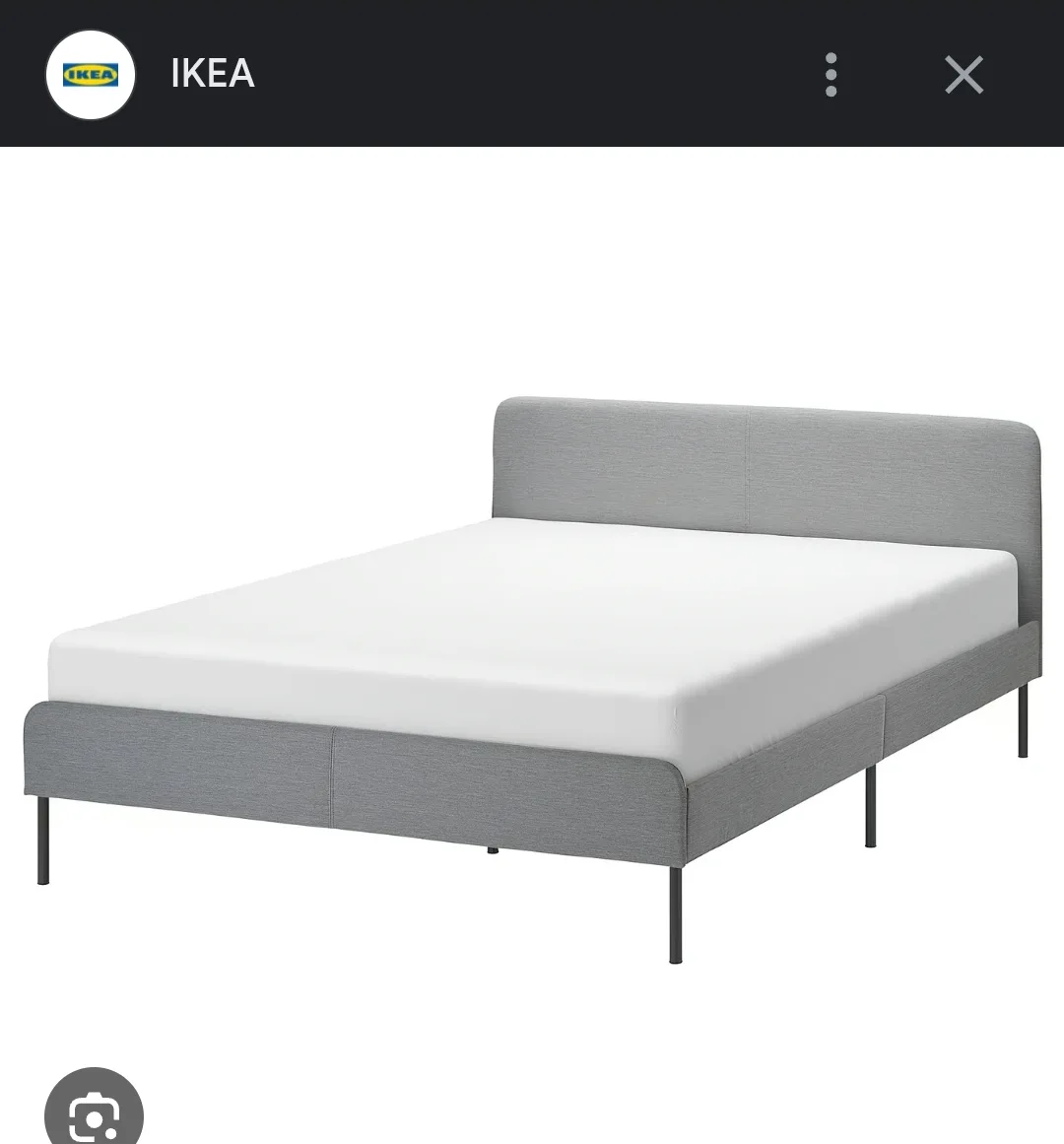Image resolution: width=1064 pixels, height=1144 pixels.
Task: Search this image with Lens
Action: (94, 1111)
